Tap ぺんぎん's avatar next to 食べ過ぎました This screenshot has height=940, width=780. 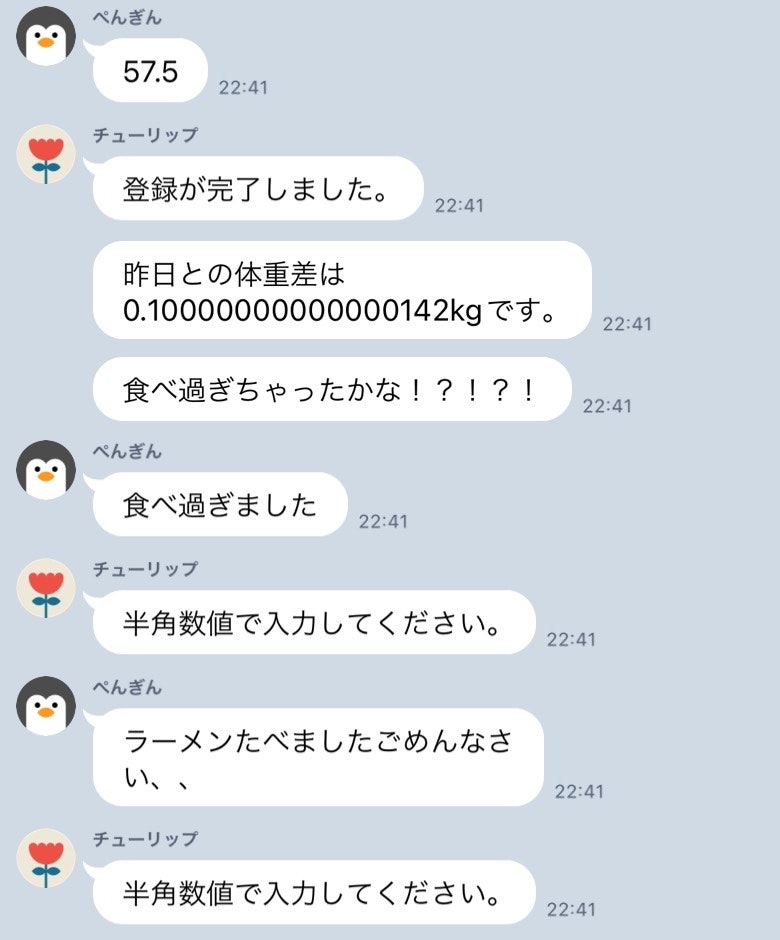point(46,470)
